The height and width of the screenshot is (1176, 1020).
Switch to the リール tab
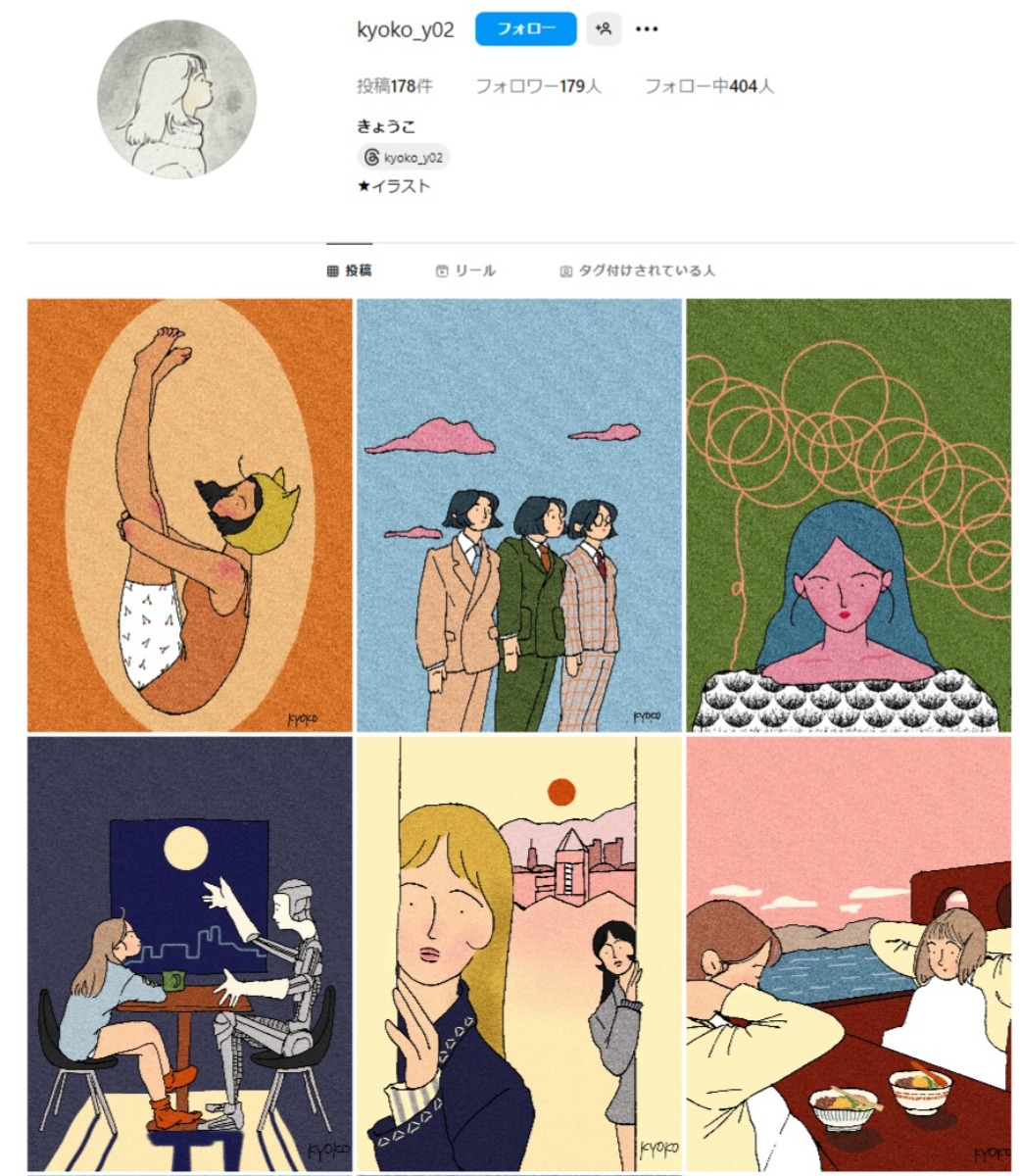click(x=465, y=270)
